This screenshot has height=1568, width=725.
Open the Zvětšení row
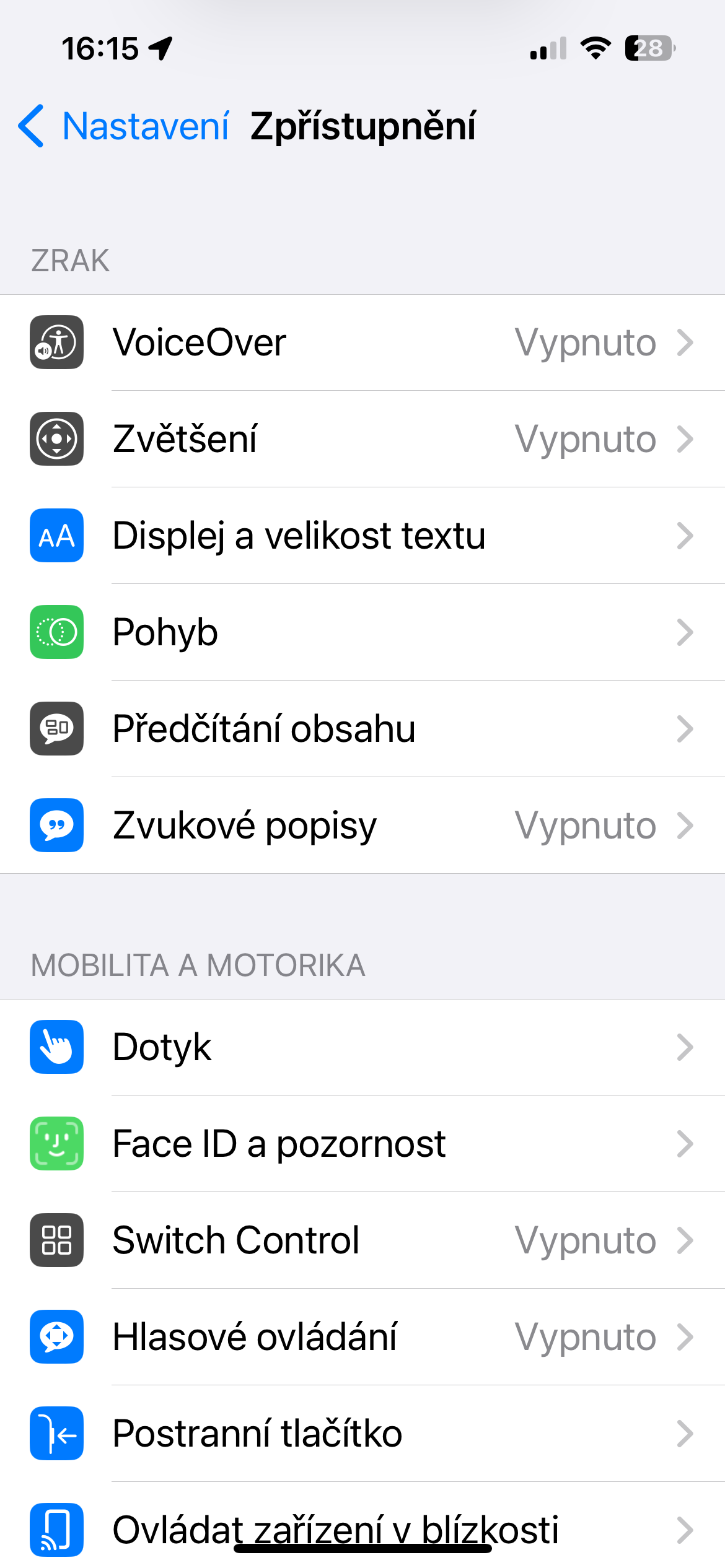pos(362,439)
